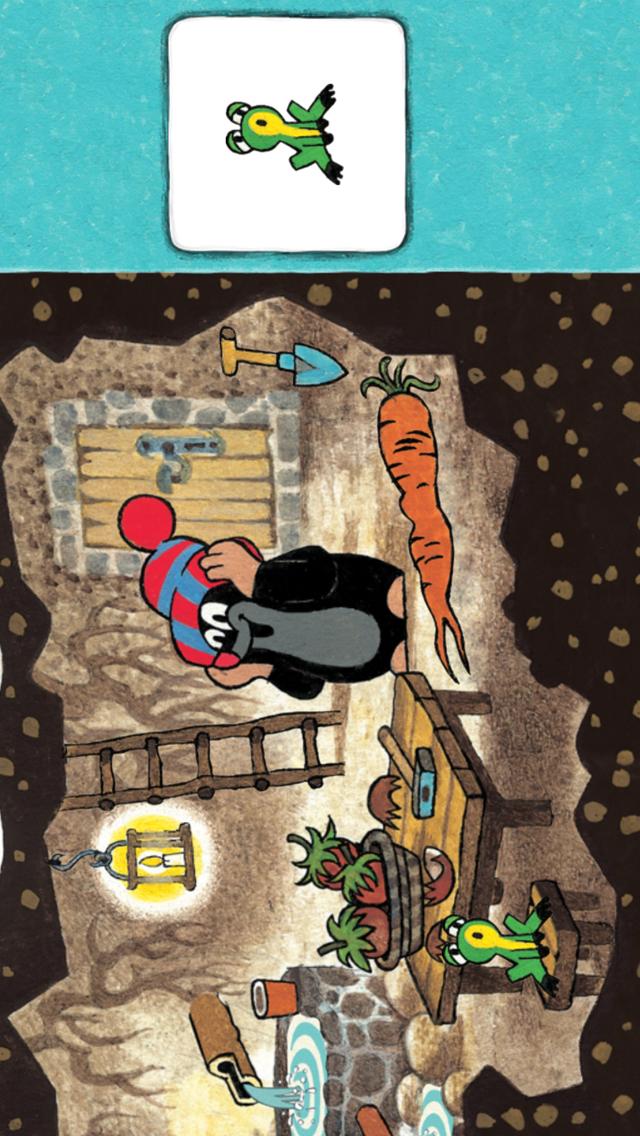Tap the frog target card at the top
Viewport: 640px width, 1136px height.
pos(287,134)
